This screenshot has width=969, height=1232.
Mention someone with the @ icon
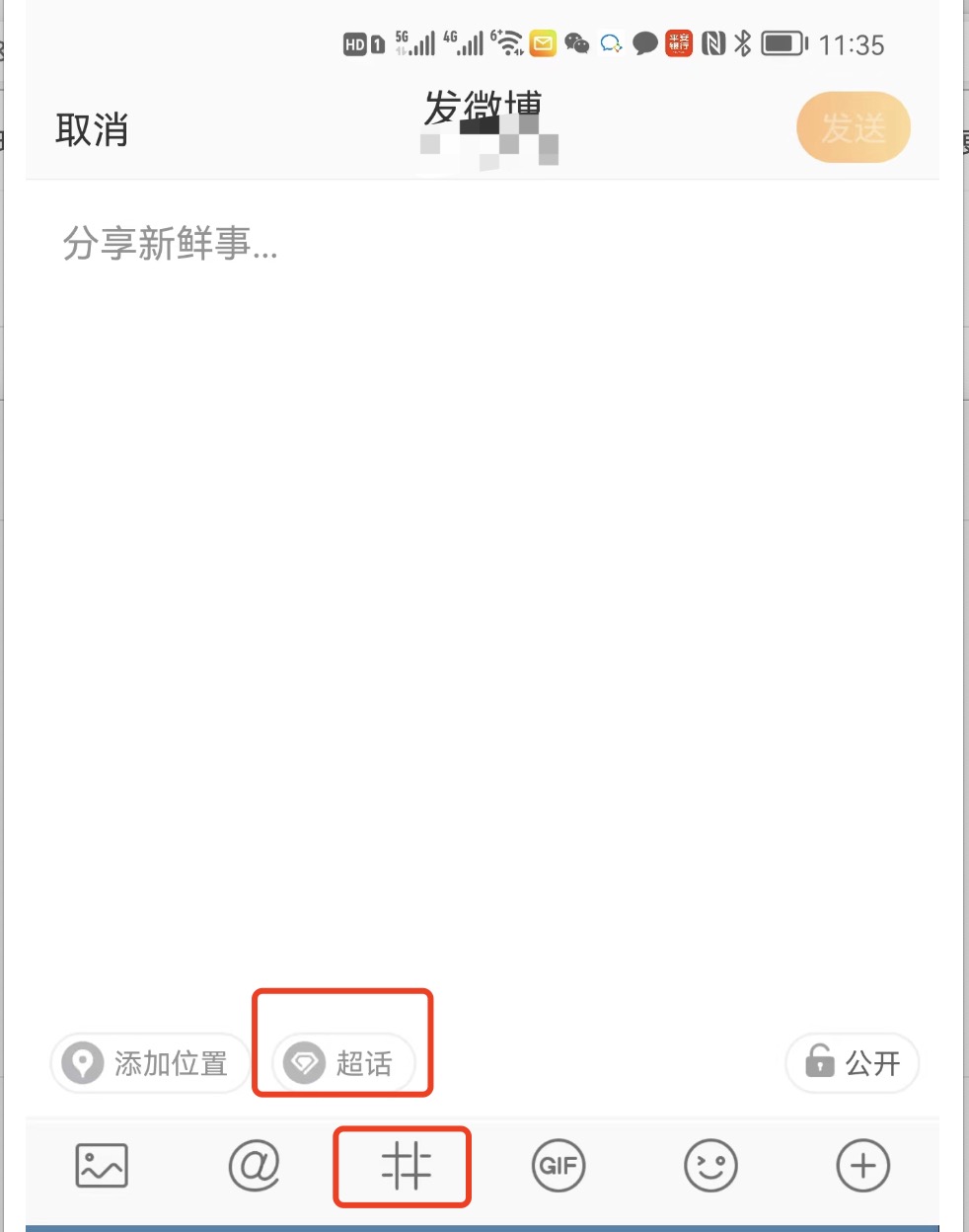pyautogui.click(x=255, y=1166)
